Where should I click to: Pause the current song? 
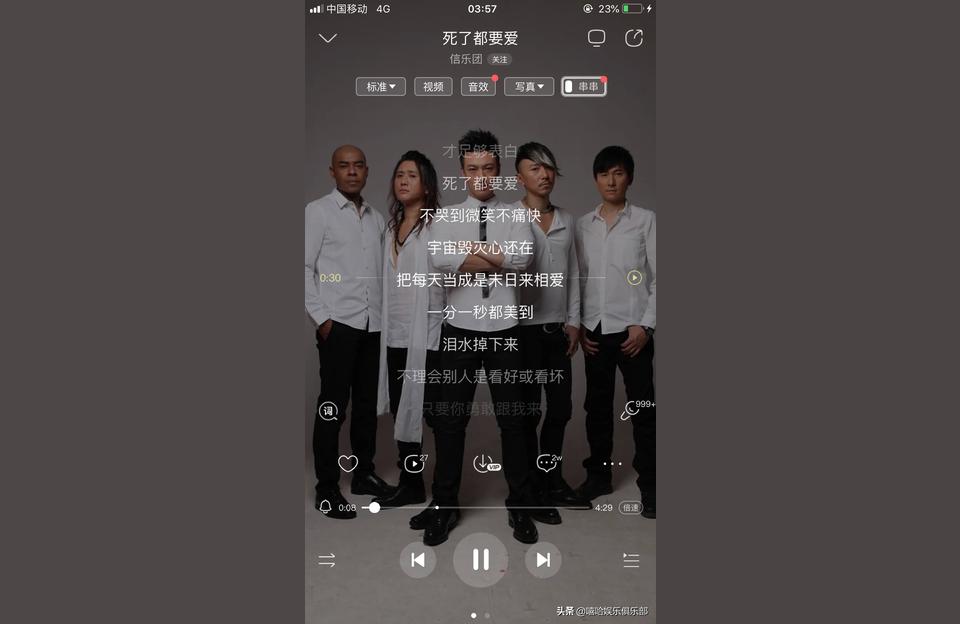pos(480,560)
